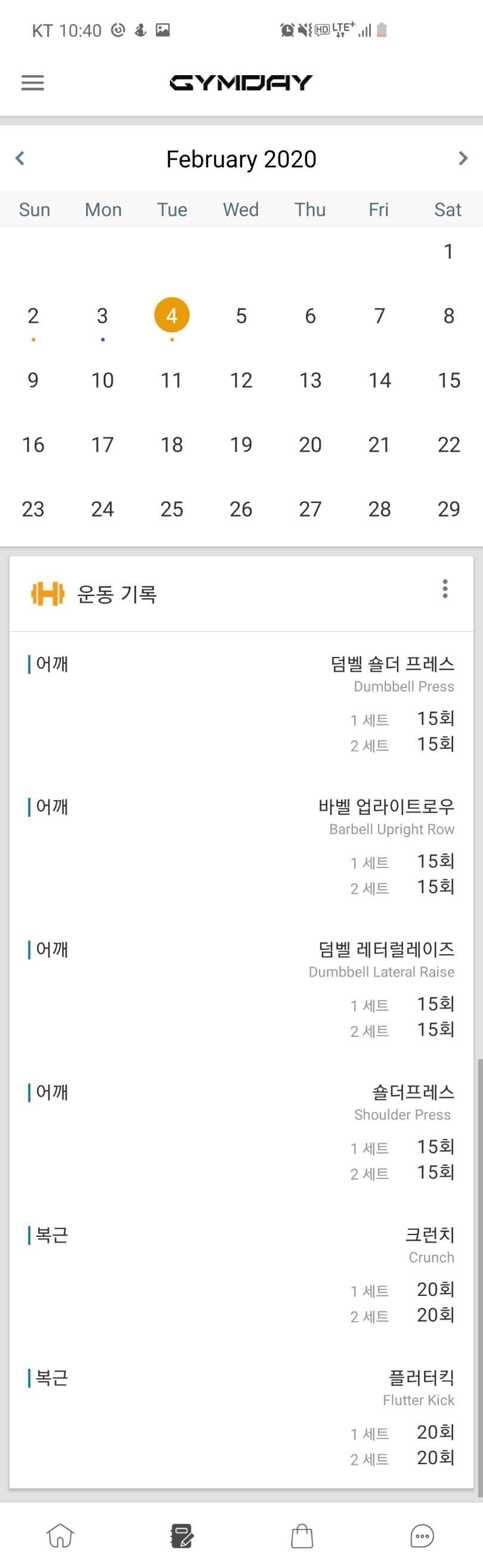Select February 20 on the calendar
Screen dimensions: 483x1568
point(310,445)
